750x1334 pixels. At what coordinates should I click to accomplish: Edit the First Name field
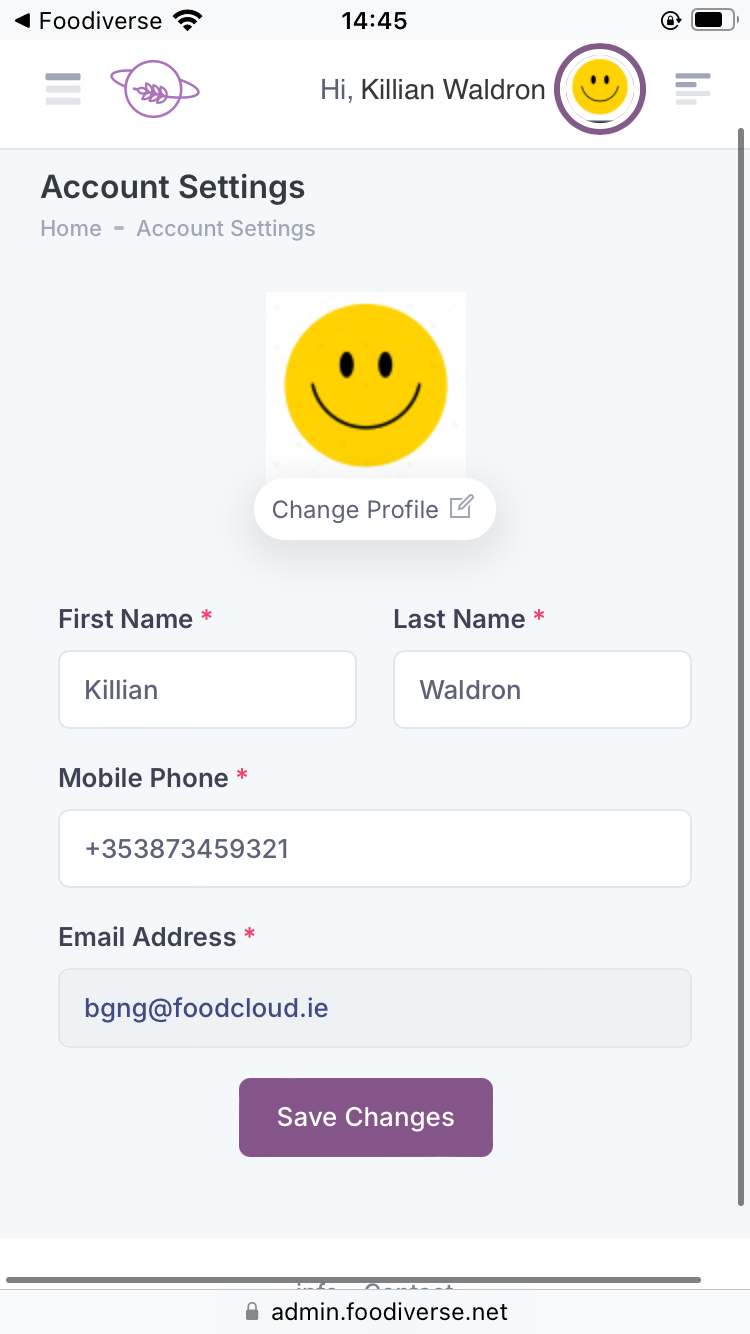tap(207, 690)
